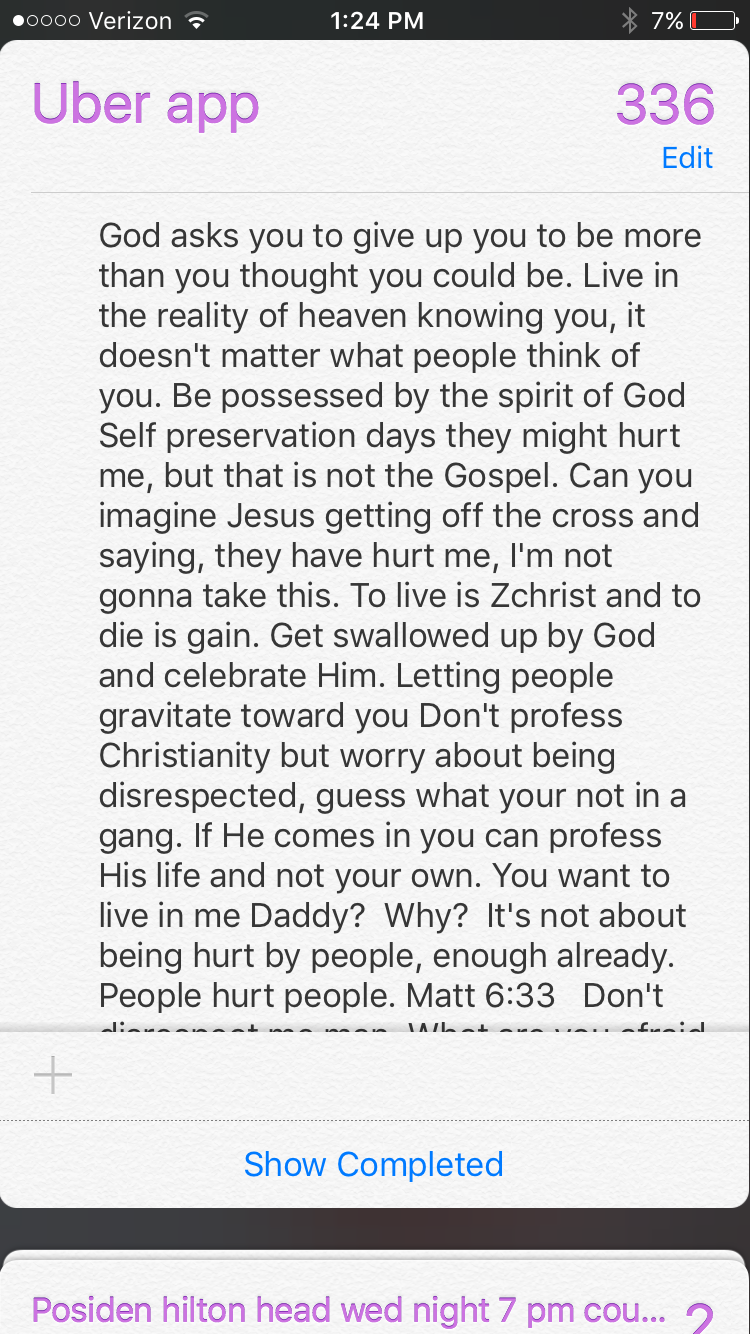Add a new reminder with the plus row
750x1334 pixels.
coord(53,1076)
